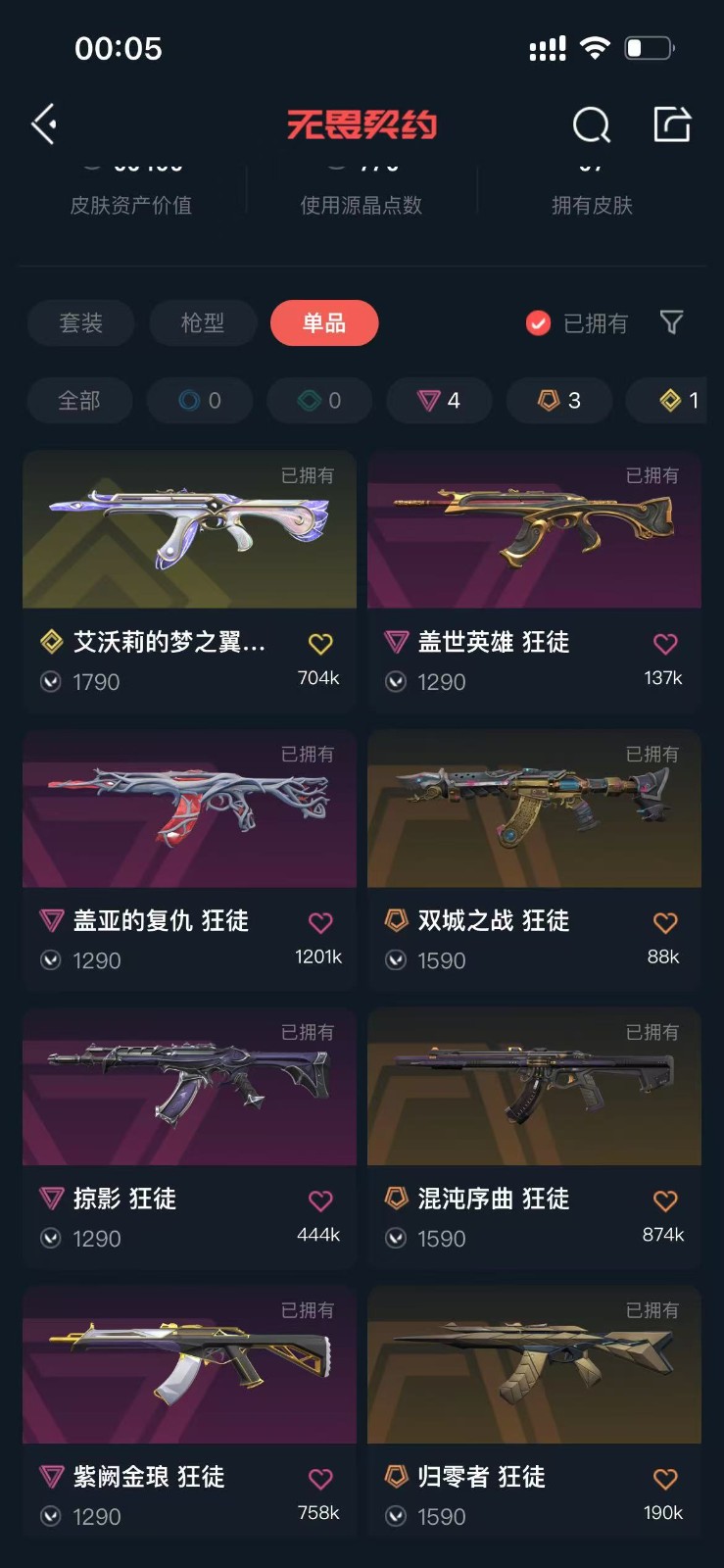
Task: Filter by the blue tier chip showing 0
Action: point(200,400)
